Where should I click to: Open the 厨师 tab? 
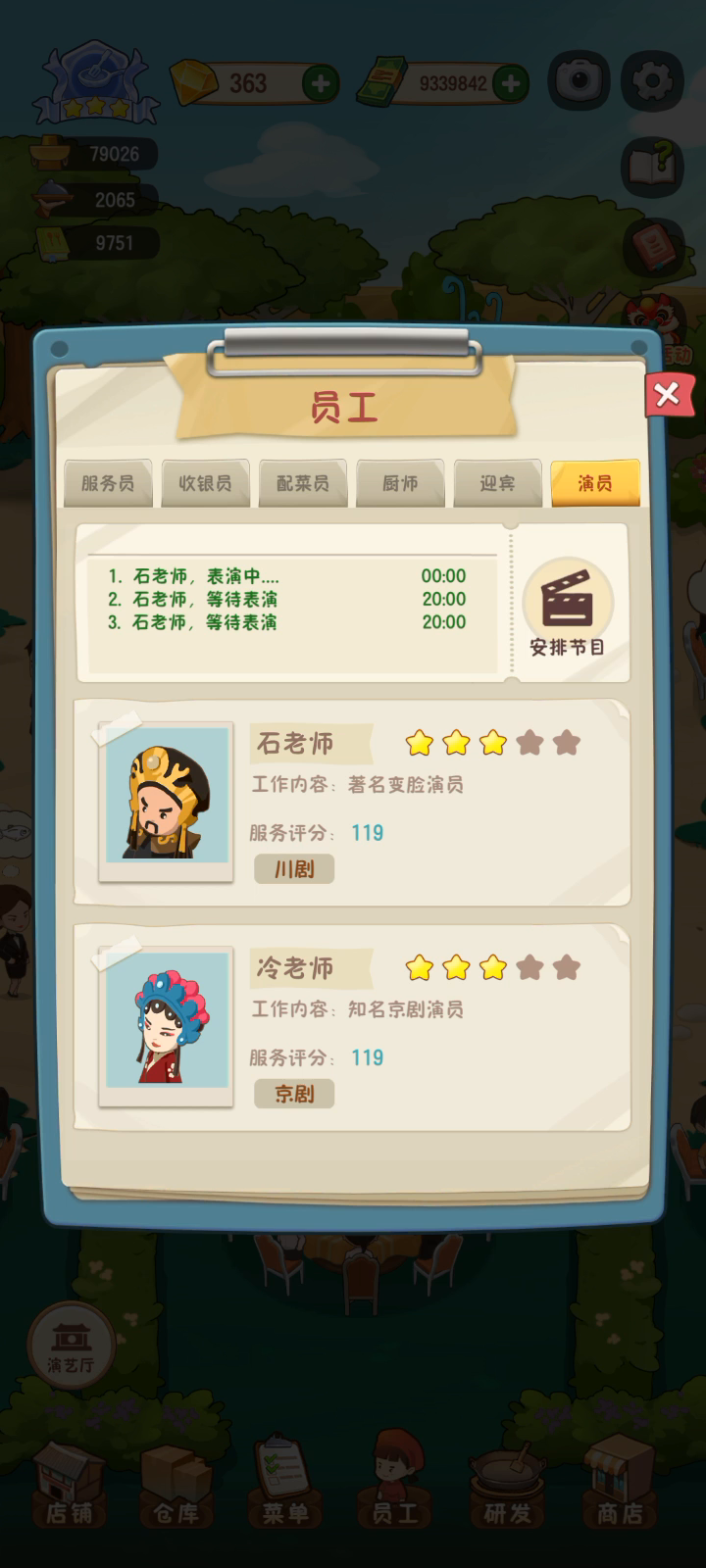pyautogui.click(x=400, y=483)
